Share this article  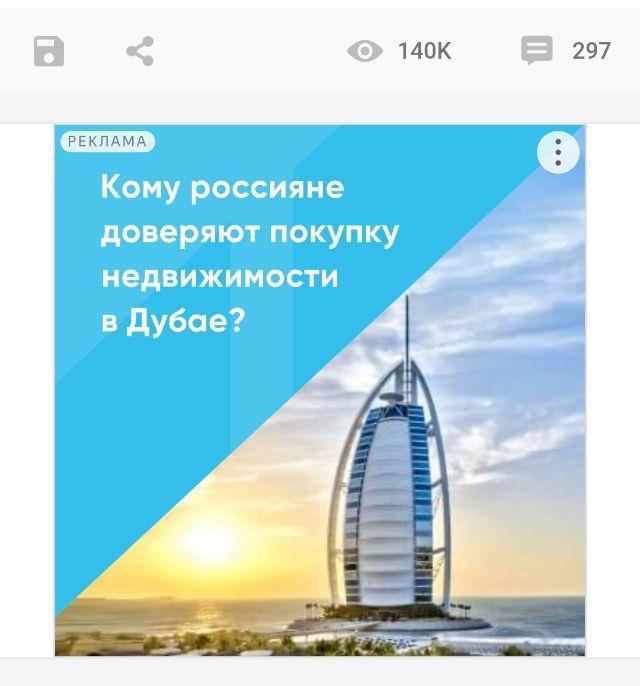tap(140, 51)
